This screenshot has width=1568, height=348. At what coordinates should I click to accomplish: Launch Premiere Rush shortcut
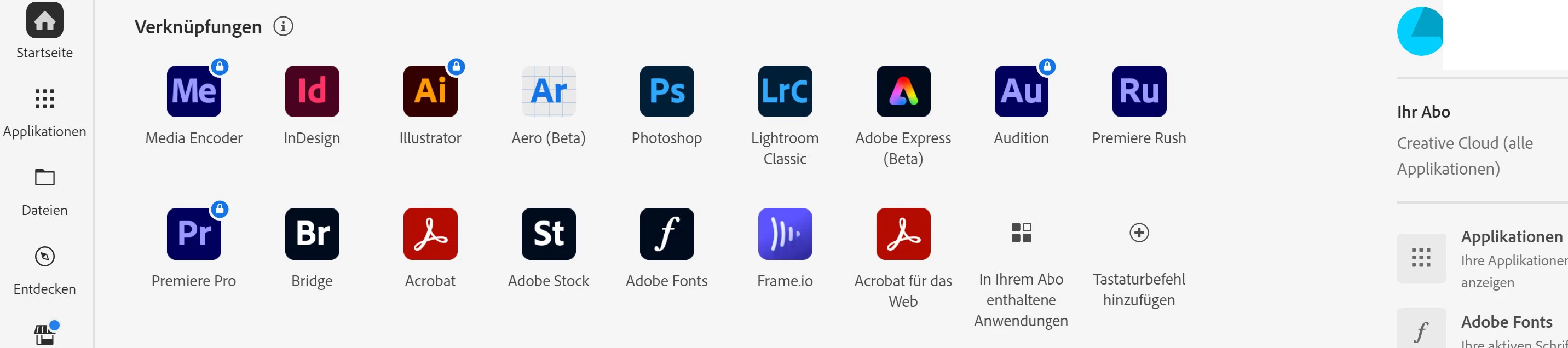coord(1139,92)
